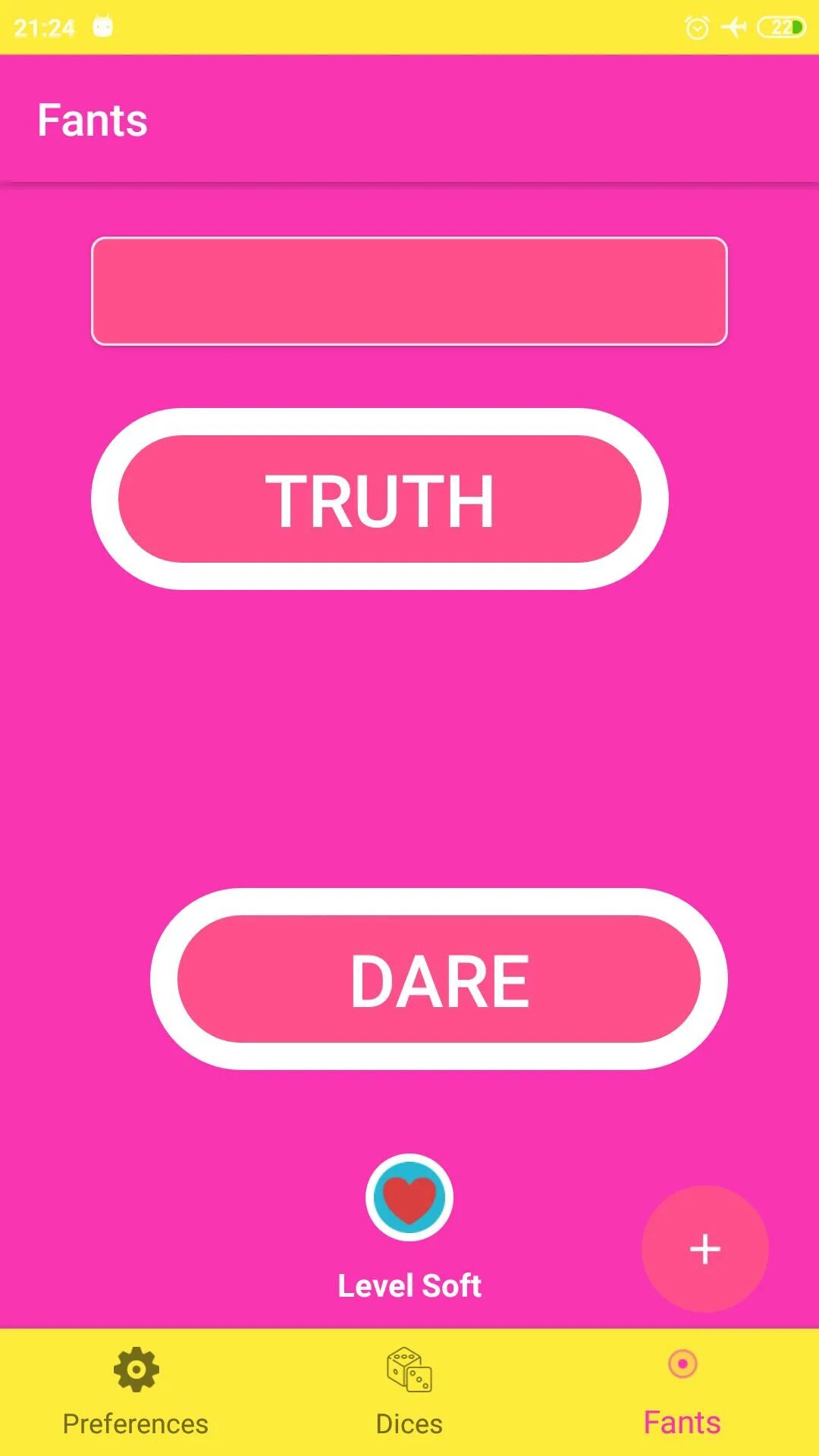
Task: Tap the heart Level Soft icon
Action: pyautogui.click(x=409, y=1197)
